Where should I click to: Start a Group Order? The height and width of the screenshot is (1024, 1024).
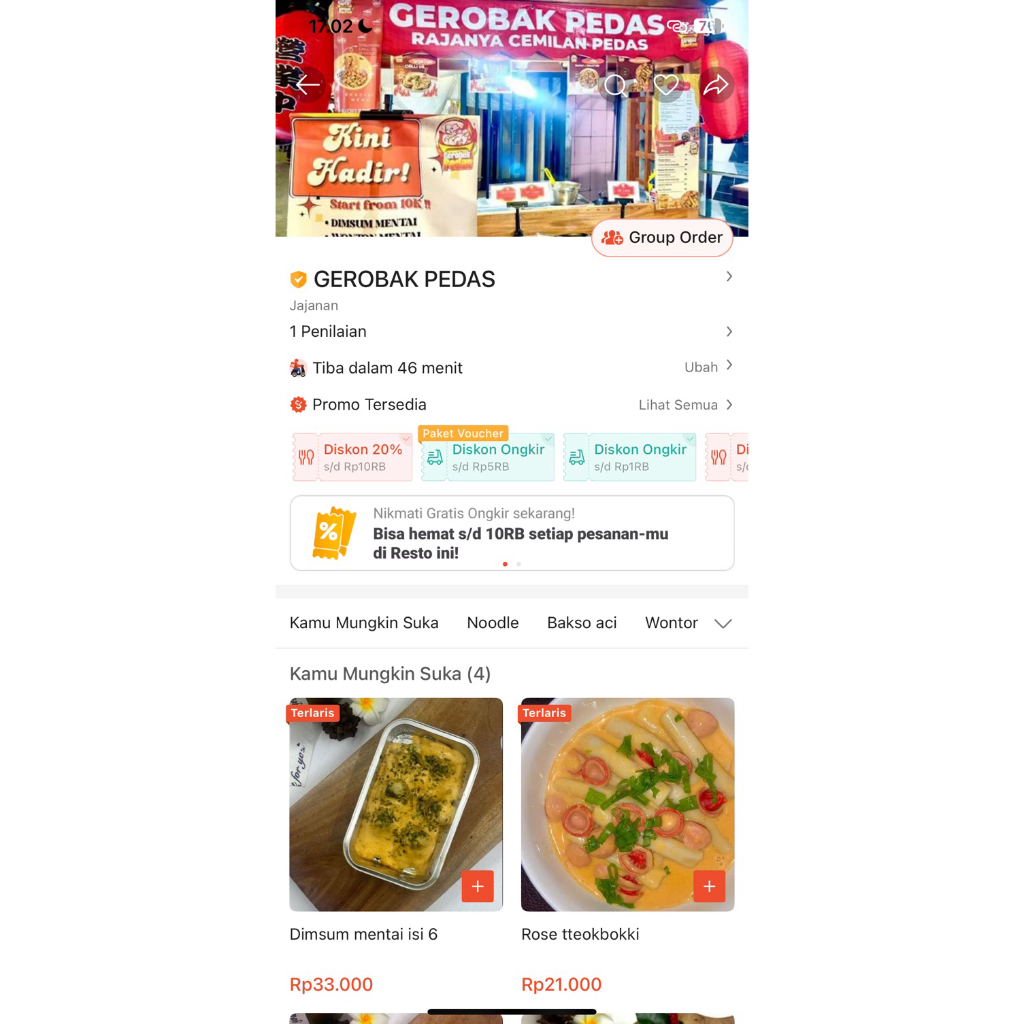(x=662, y=238)
